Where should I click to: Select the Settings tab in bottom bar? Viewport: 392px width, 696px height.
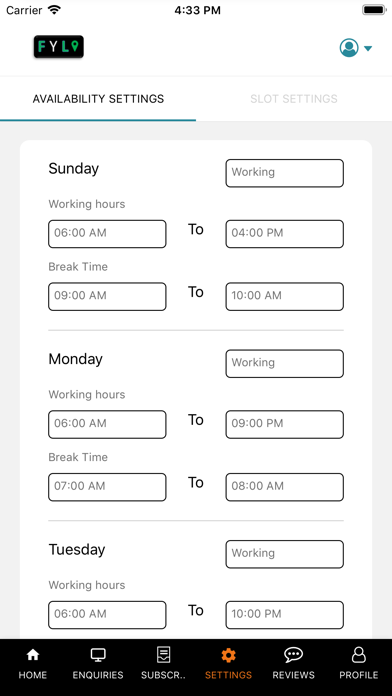click(228, 664)
